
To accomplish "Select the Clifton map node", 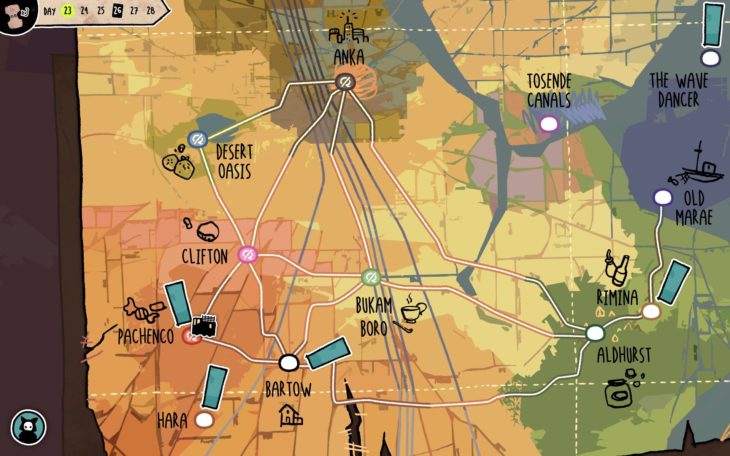I will tap(248, 254).
